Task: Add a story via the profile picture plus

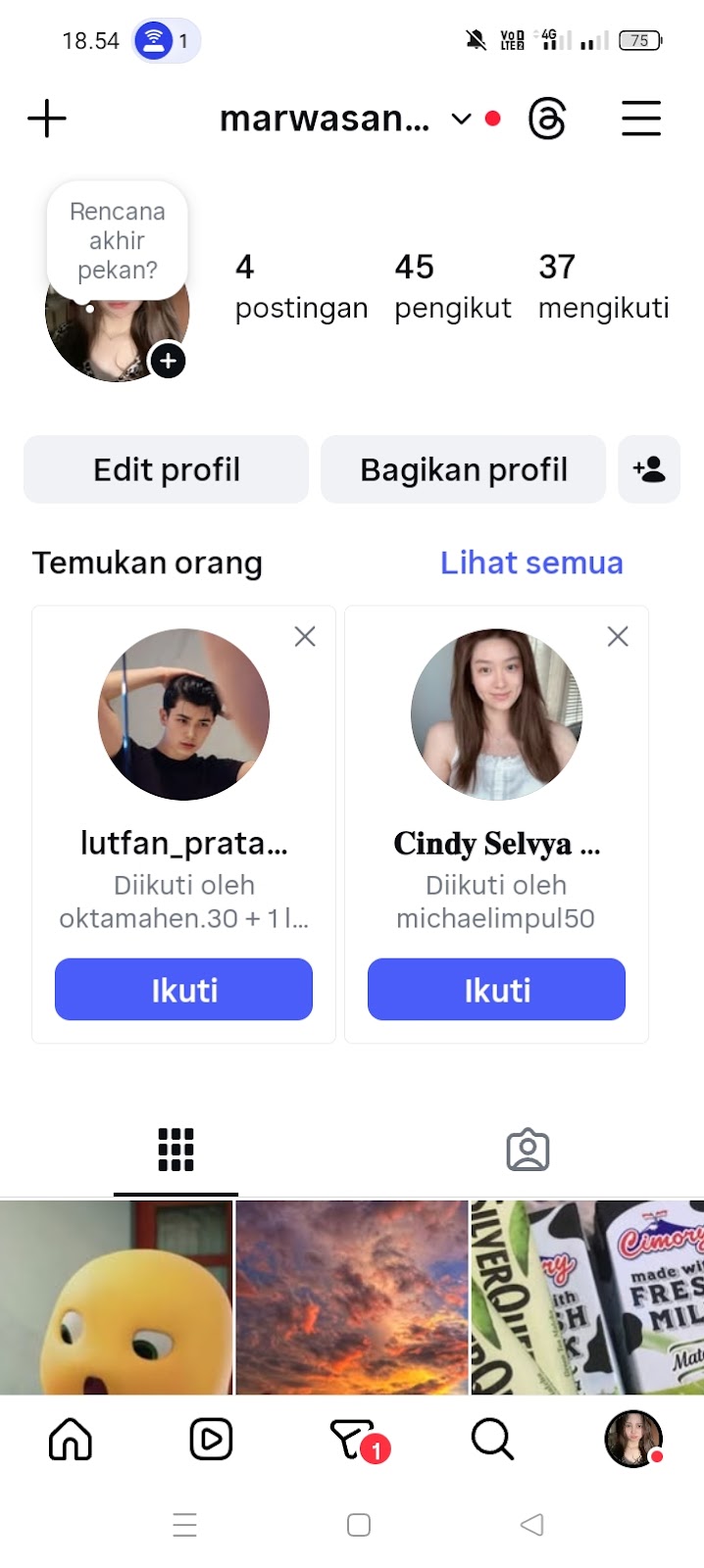Action: 168,361
